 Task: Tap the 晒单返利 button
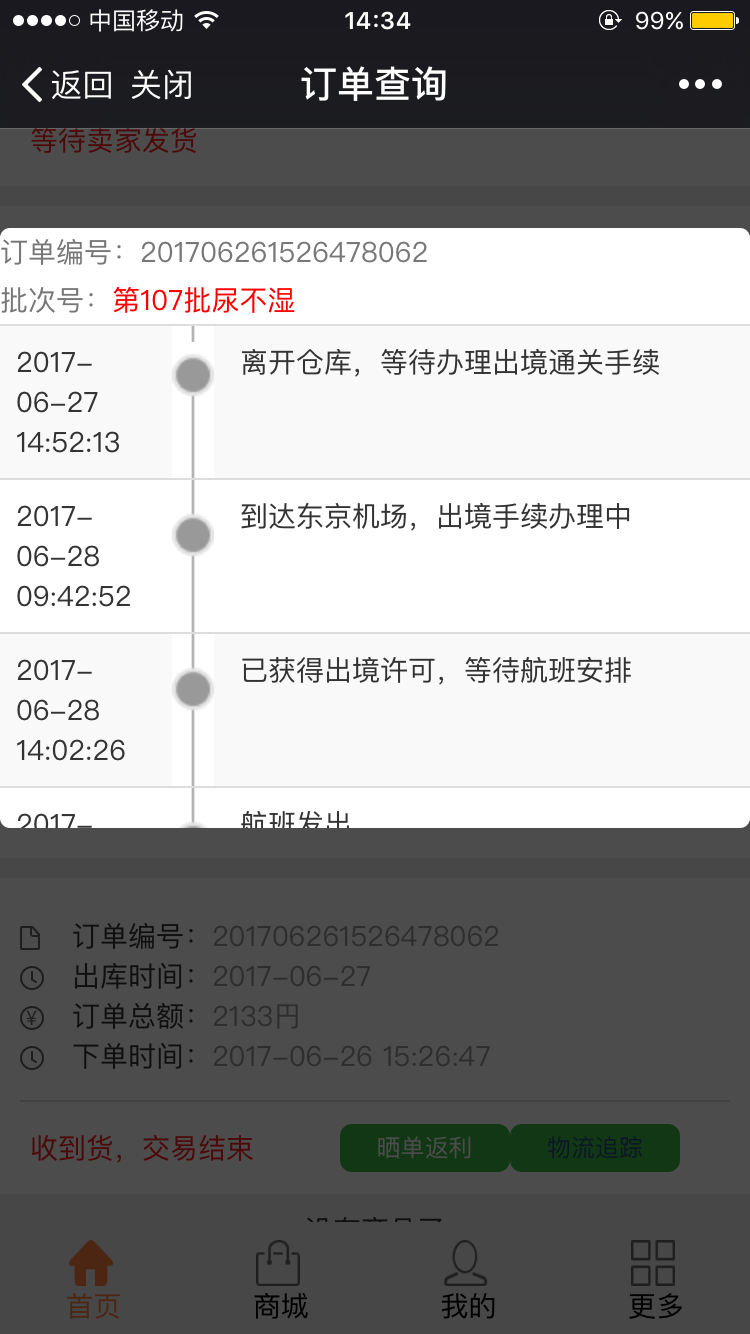[x=425, y=1148]
